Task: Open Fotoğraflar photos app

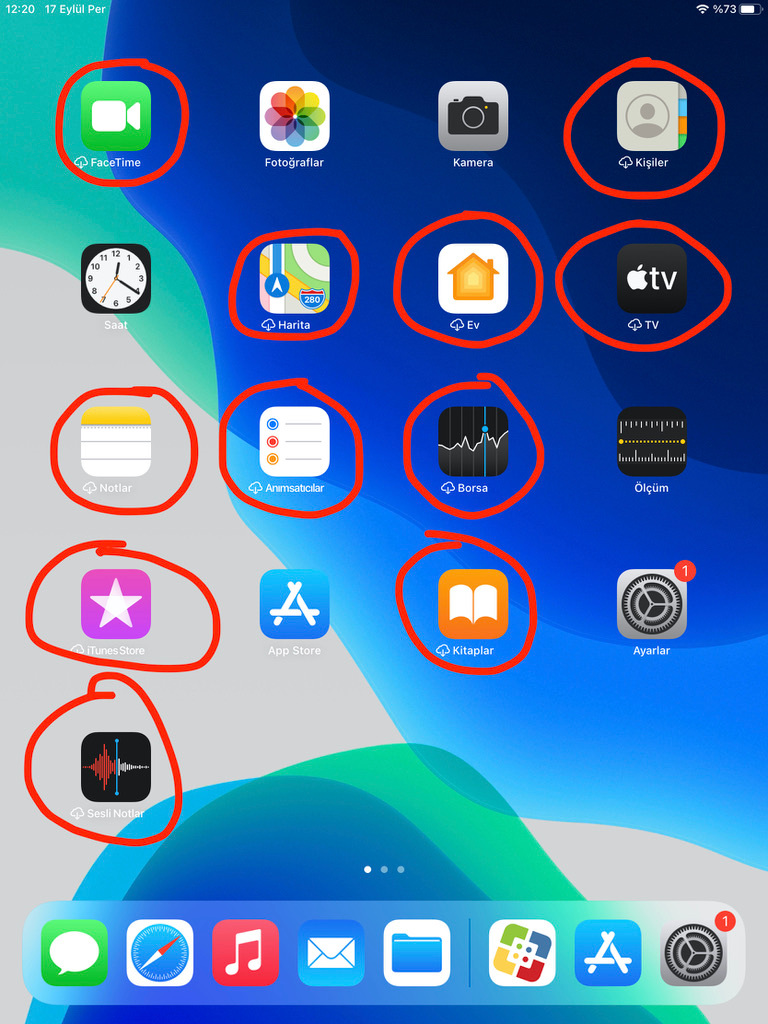Action: tap(294, 116)
